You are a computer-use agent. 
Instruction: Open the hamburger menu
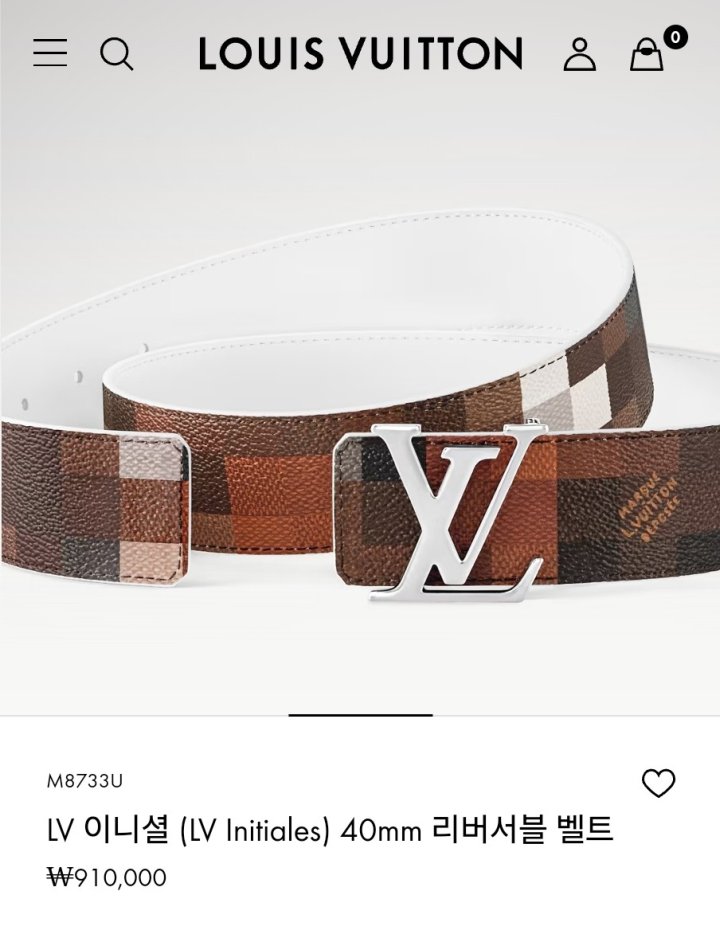pyautogui.click(x=50, y=53)
